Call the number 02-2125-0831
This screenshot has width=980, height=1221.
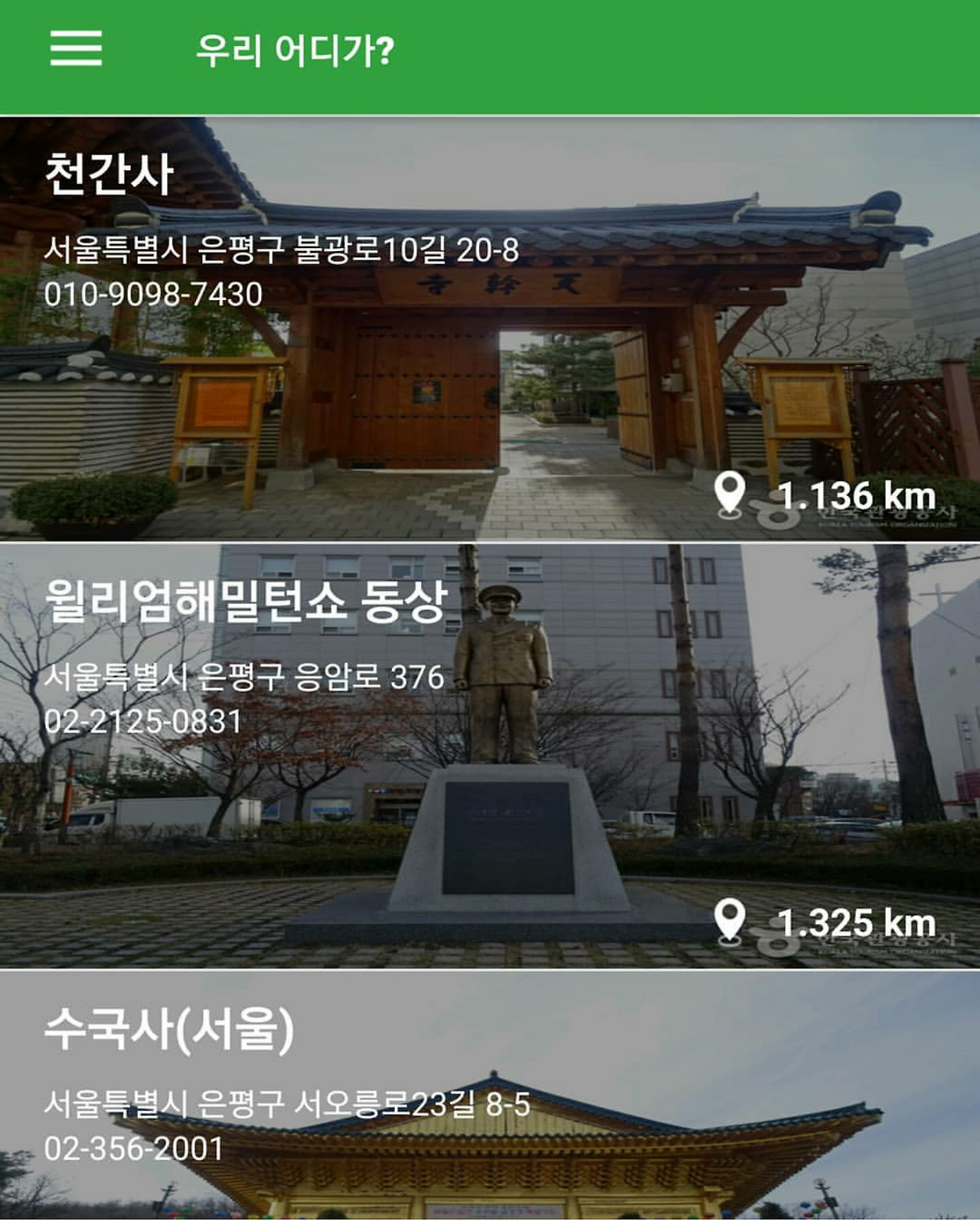tap(145, 718)
